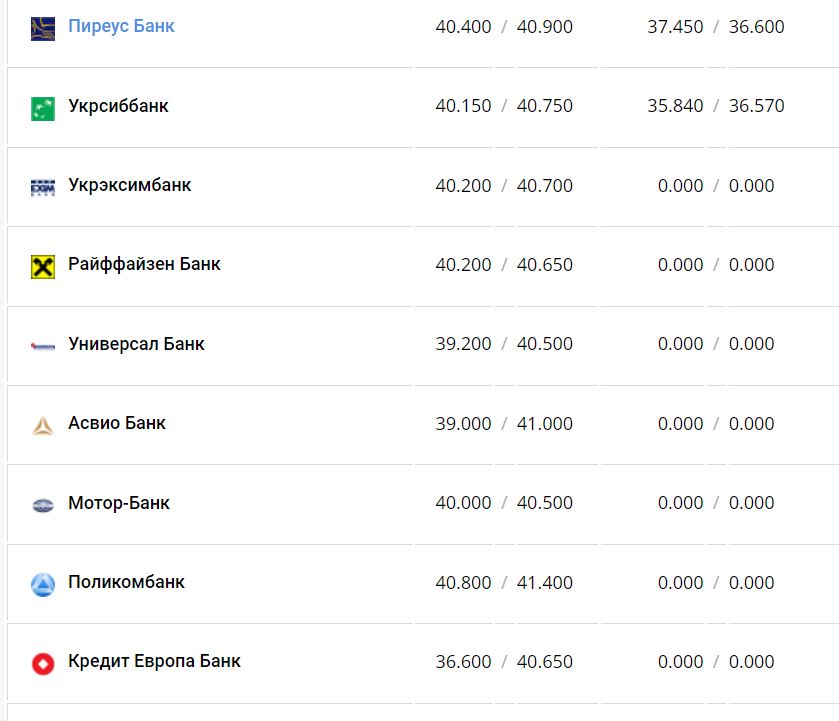Image resolution: width=839 pixels, height=721 pixels.
Task: Open the Пиреус Банк link
Action: click(121, 26)
